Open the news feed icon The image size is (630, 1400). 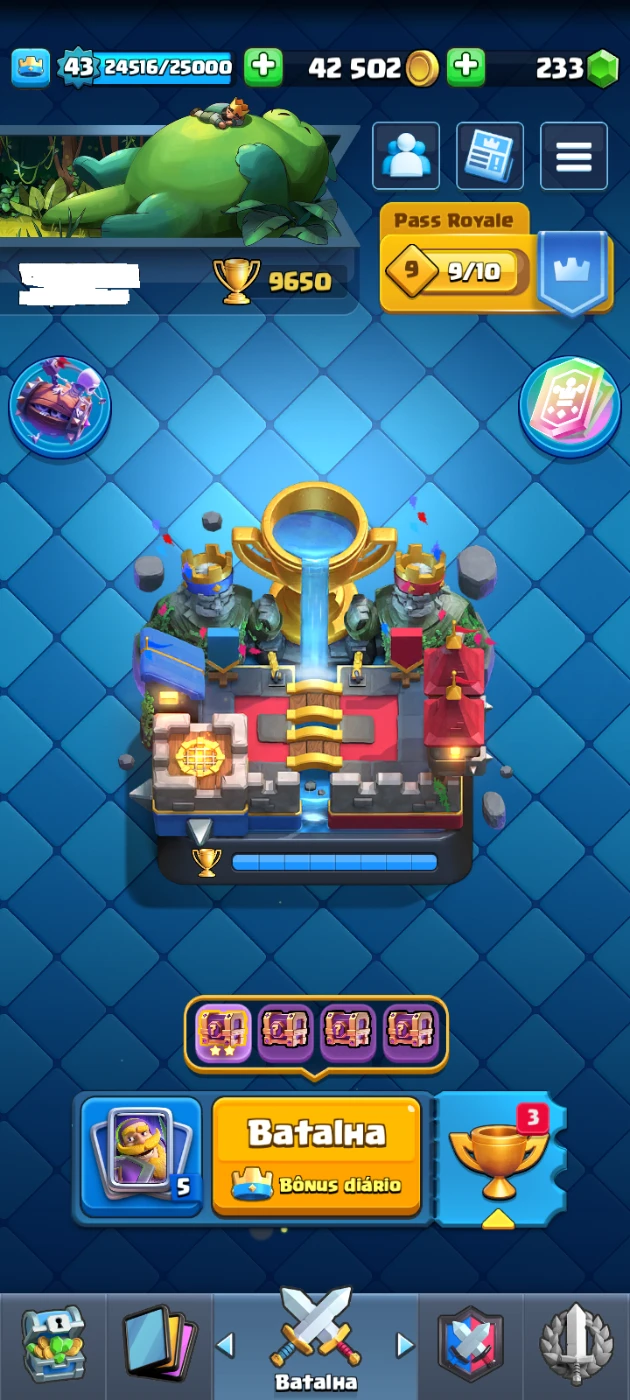[490, 156]
